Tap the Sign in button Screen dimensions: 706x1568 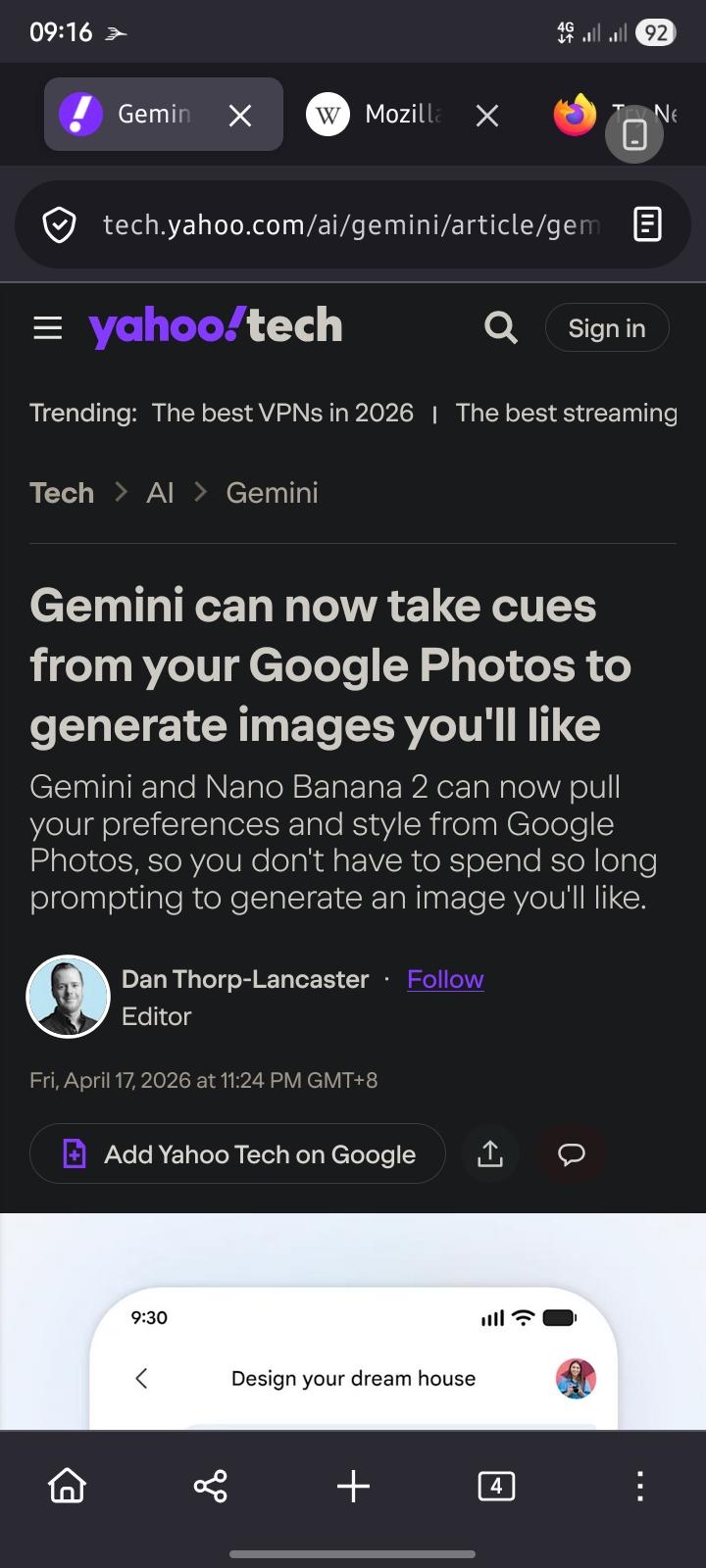(x=607, y=327)
